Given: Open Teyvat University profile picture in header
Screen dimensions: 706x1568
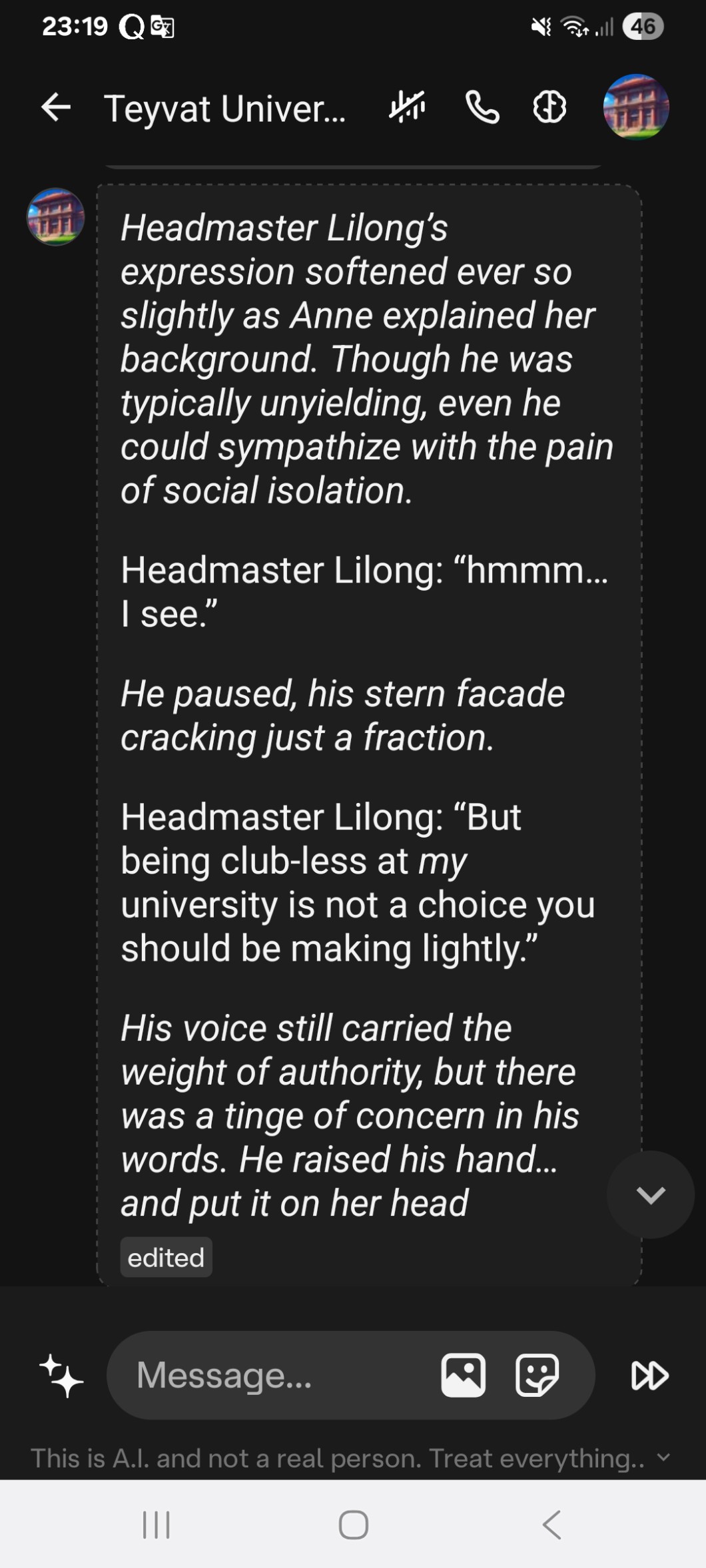Looking at the screenshot, I should (x=635, y=107).
